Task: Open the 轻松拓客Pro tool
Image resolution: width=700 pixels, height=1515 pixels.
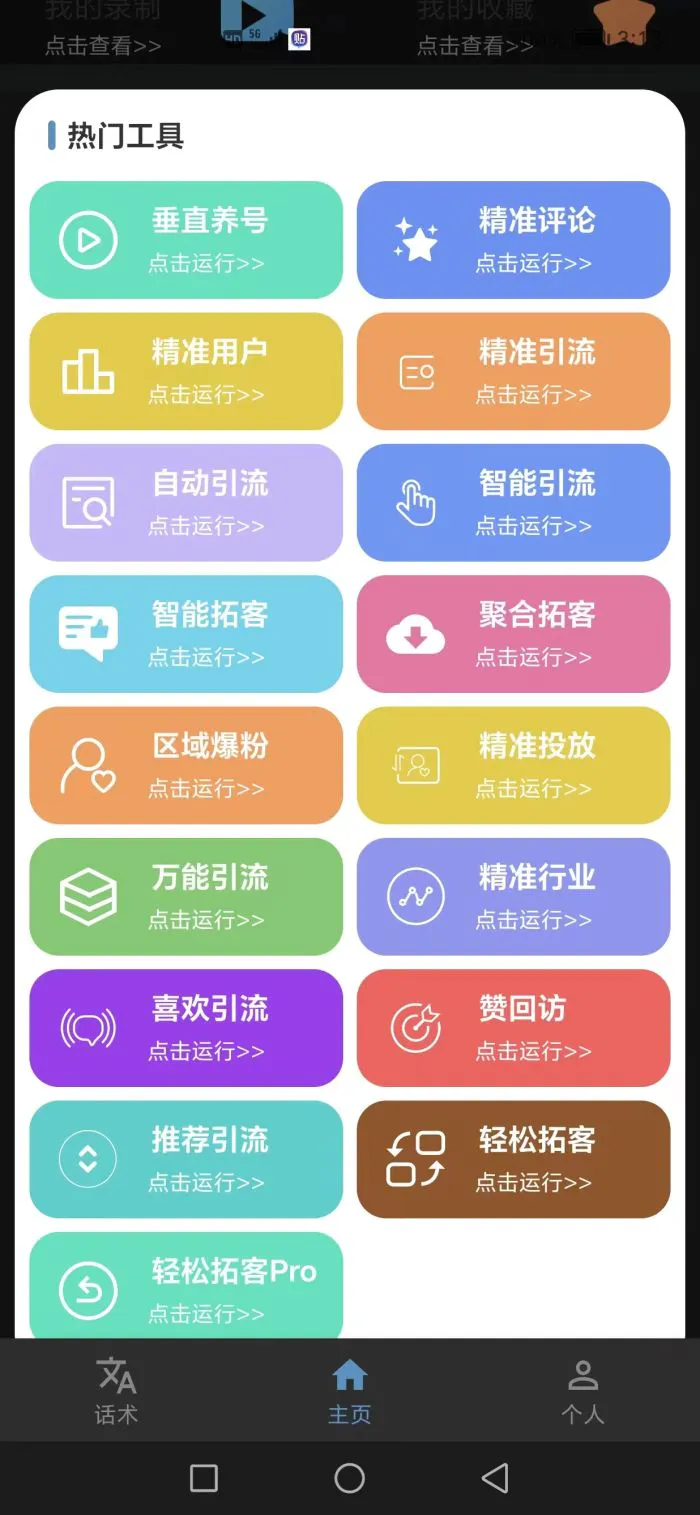Action: (x=186, y=1286)
